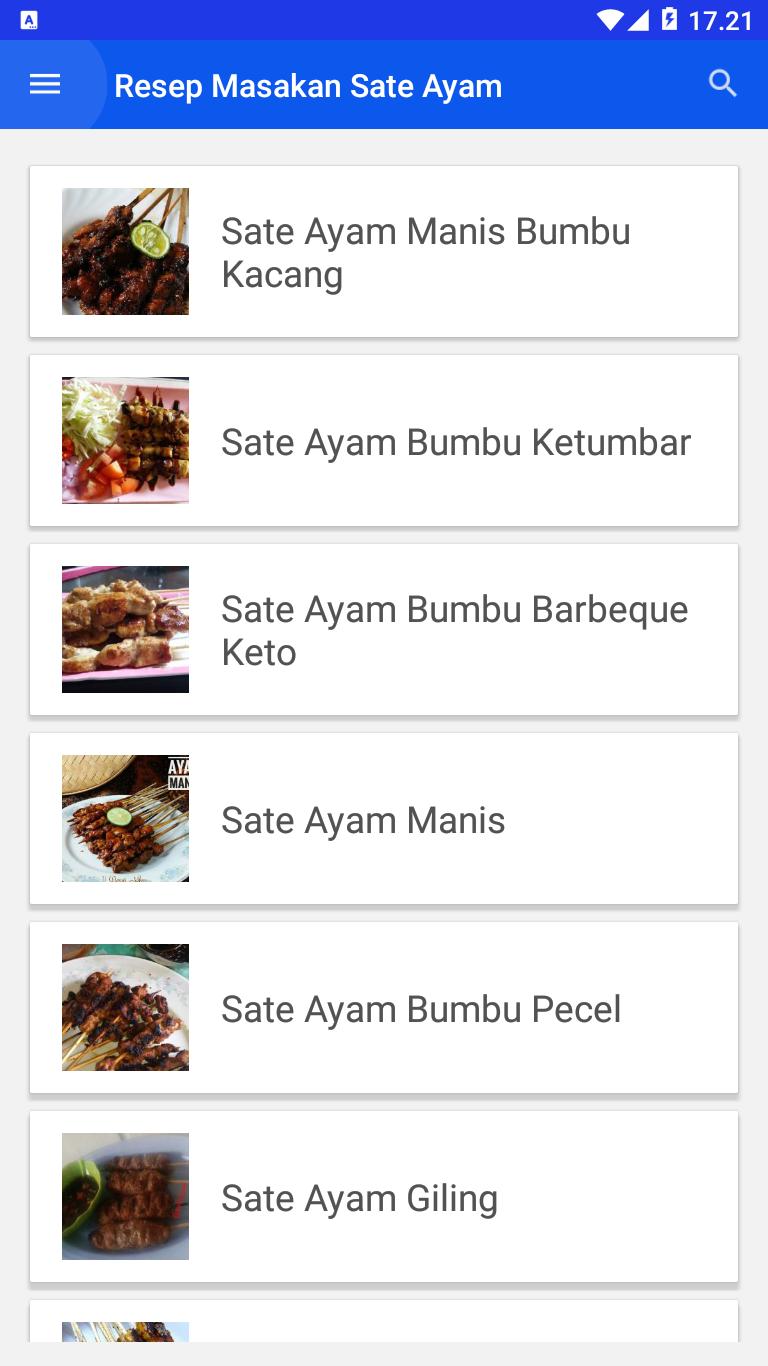Open Sate Ayam Bumbu Pecel recipe
Screen dimensions: 768x1366
click(384, 1008)
